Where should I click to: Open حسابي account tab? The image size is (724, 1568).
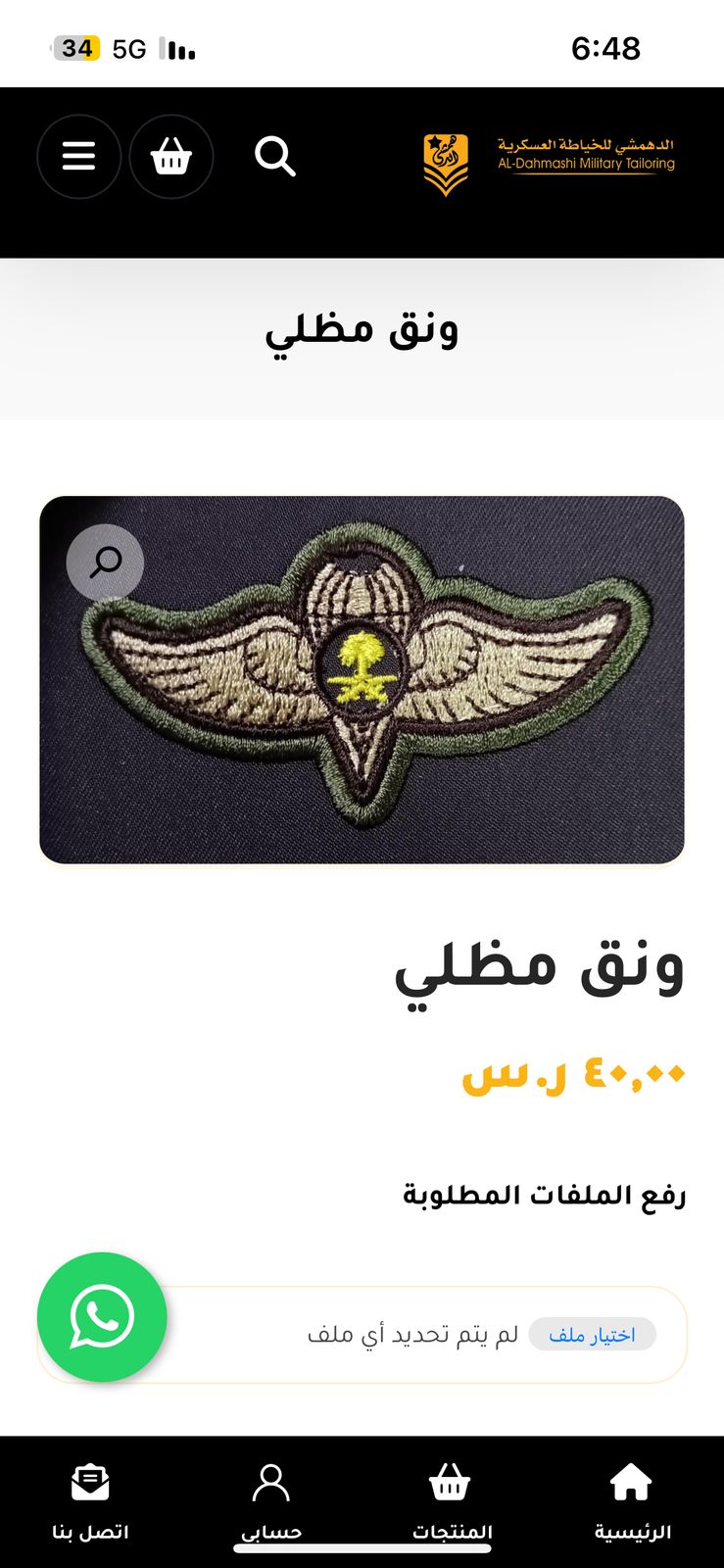[x=271, y=1502]
